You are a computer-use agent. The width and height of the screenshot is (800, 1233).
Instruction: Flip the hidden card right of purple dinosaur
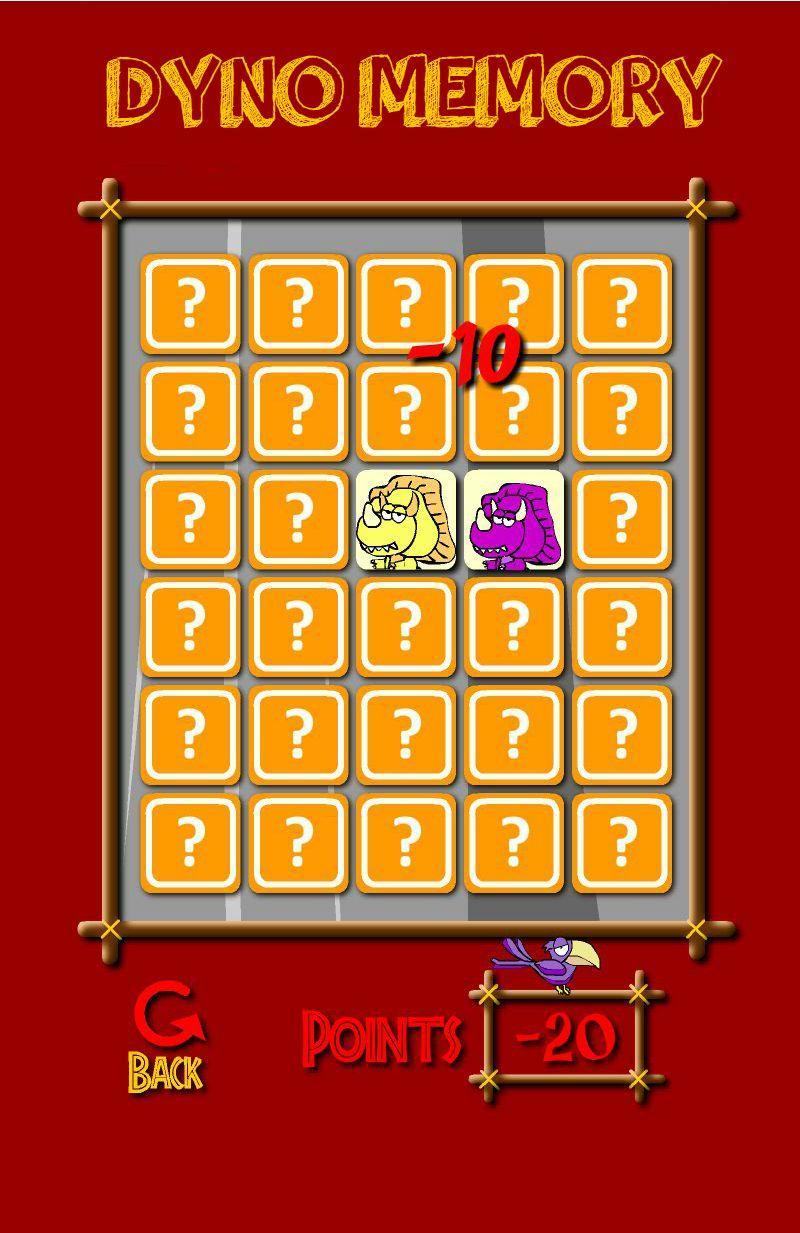point(621,520)
